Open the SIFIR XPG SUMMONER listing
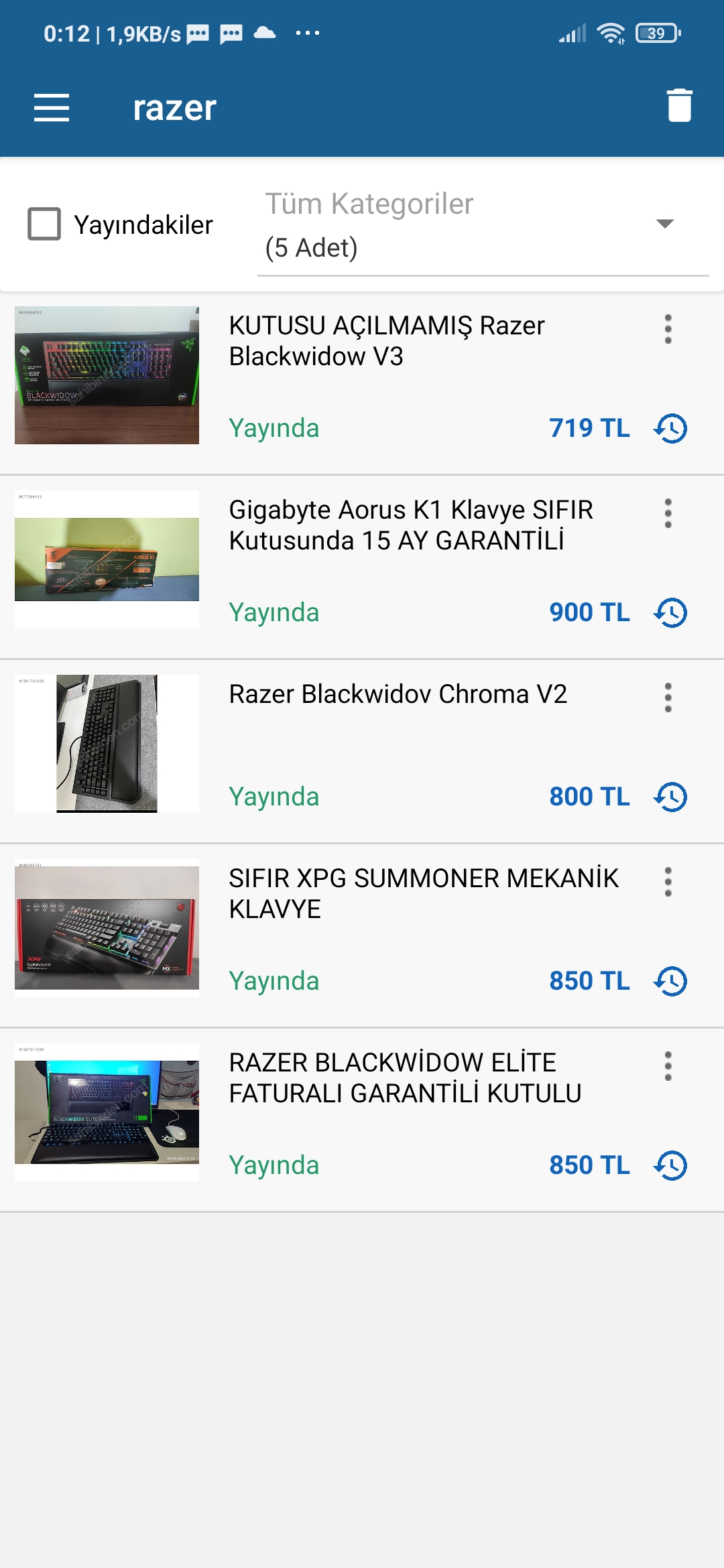The height and width of the screenshot is (1568, 724). [x=423, y=893]
